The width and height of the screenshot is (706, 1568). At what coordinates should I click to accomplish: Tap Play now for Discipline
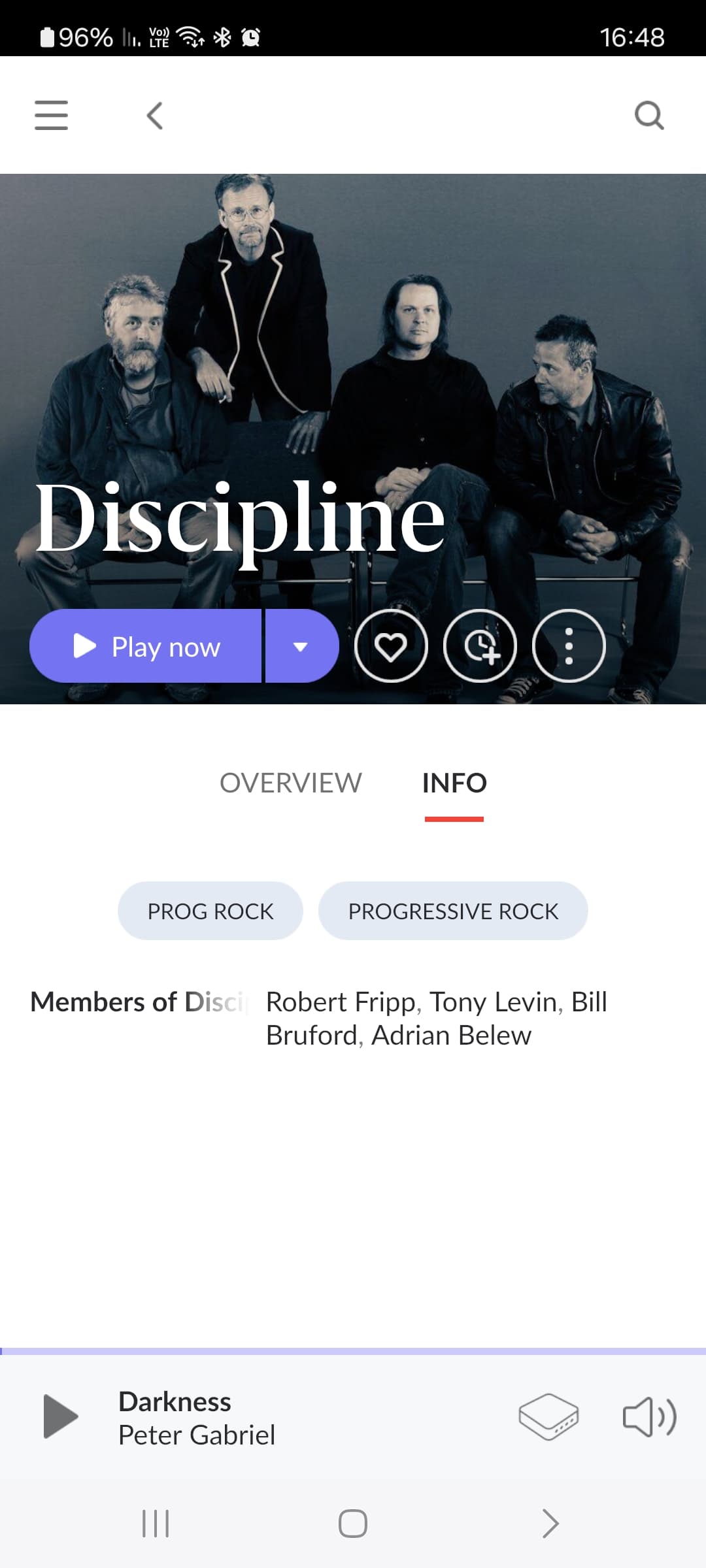145,646
